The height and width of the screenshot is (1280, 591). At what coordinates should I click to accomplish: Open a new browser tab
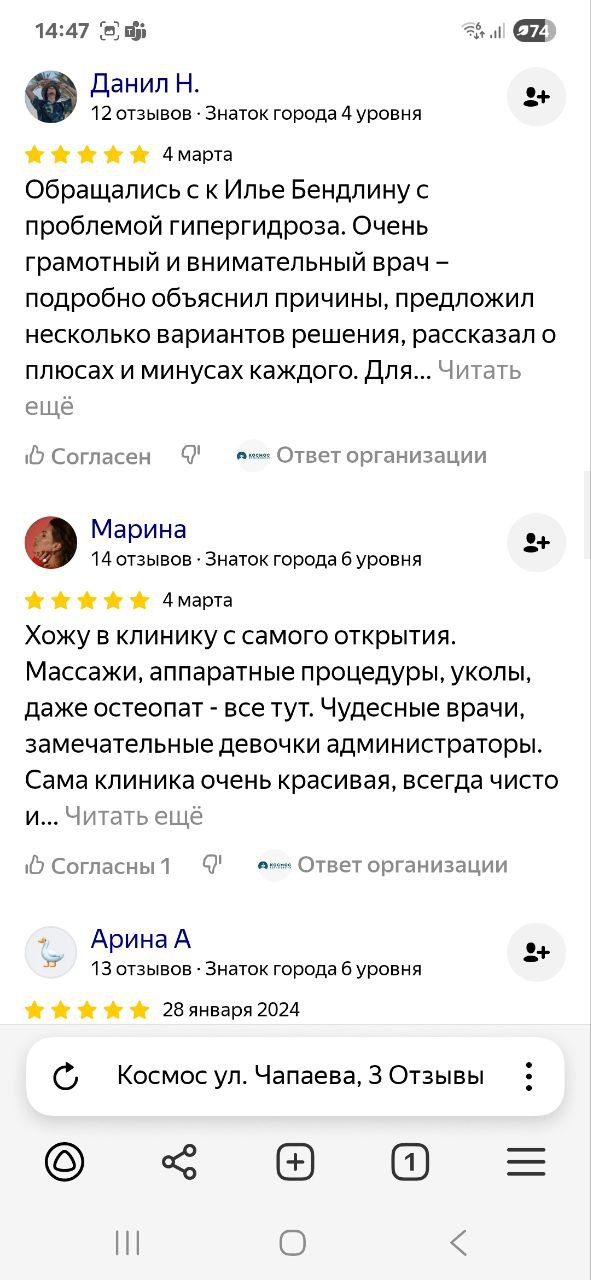tap(295, 1162)
